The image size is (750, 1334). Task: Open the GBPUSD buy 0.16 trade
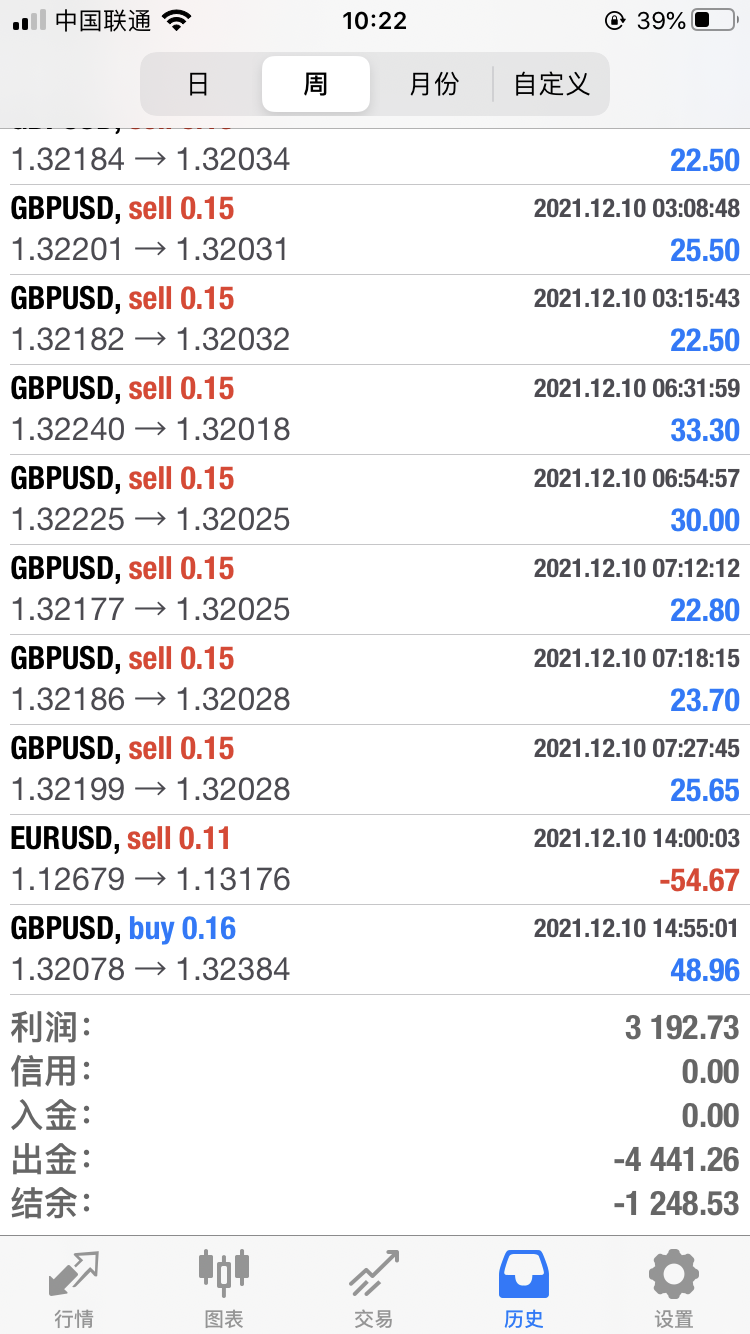(375, 950)
